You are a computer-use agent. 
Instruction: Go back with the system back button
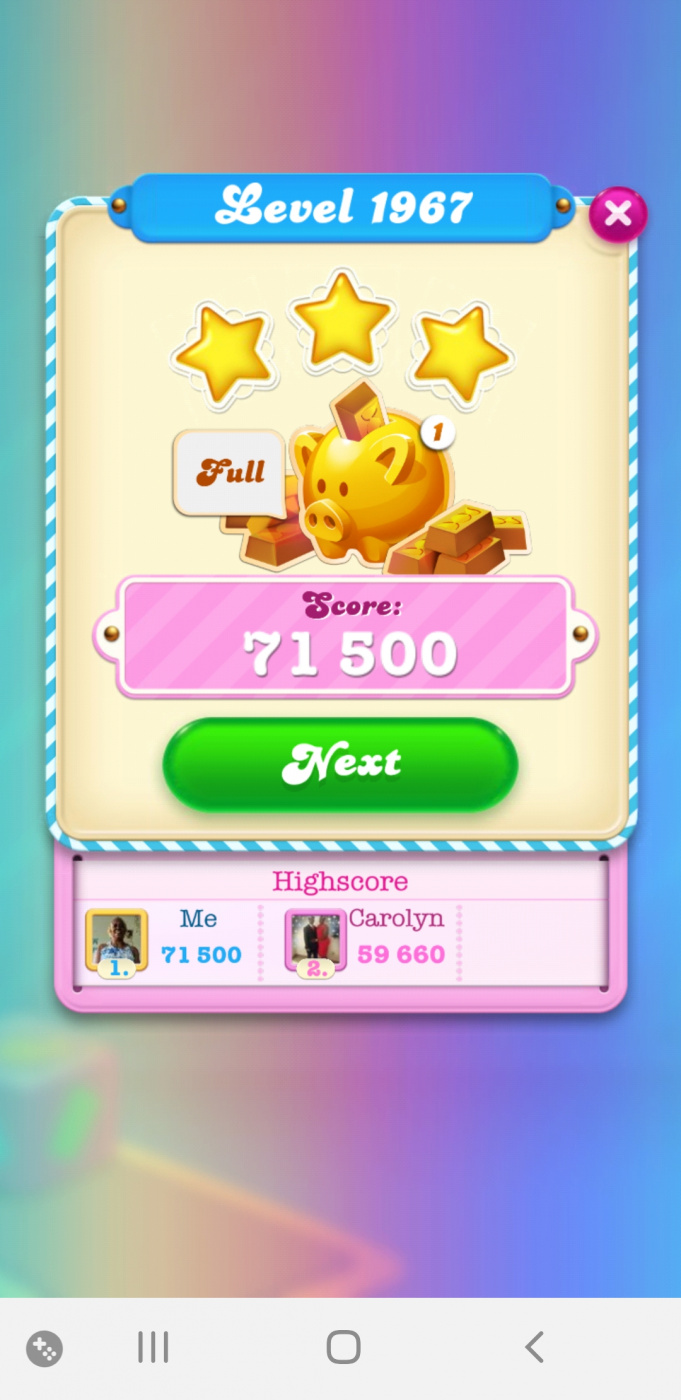coord(534,1347)
